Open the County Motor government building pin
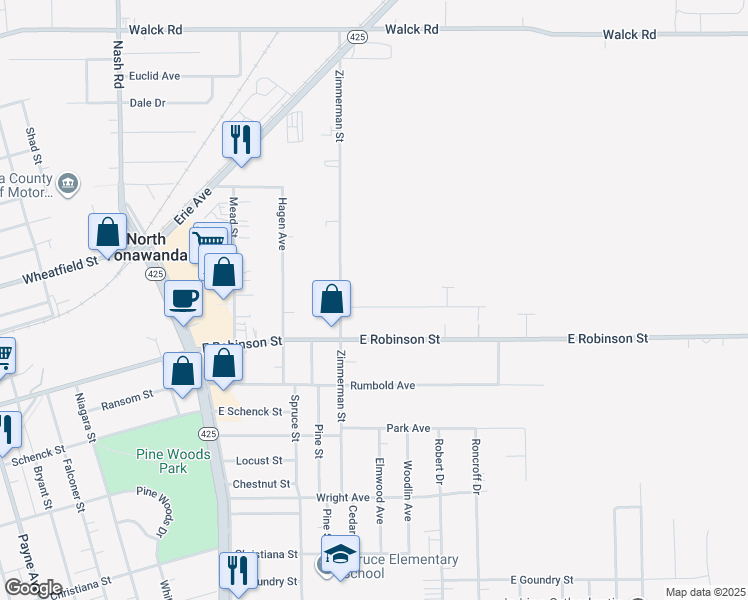 [x=68, y=184]
